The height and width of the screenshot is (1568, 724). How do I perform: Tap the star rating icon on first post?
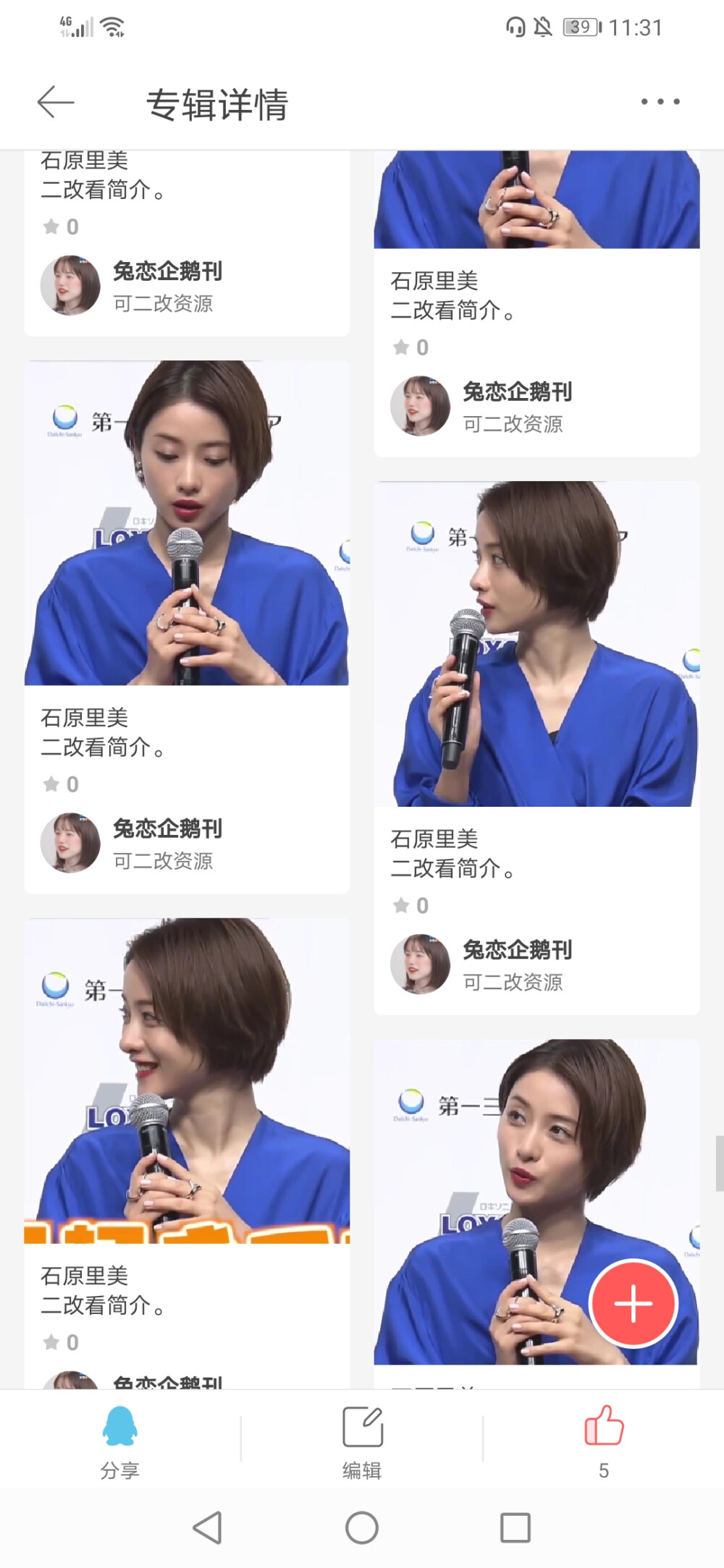pos(51,228)
